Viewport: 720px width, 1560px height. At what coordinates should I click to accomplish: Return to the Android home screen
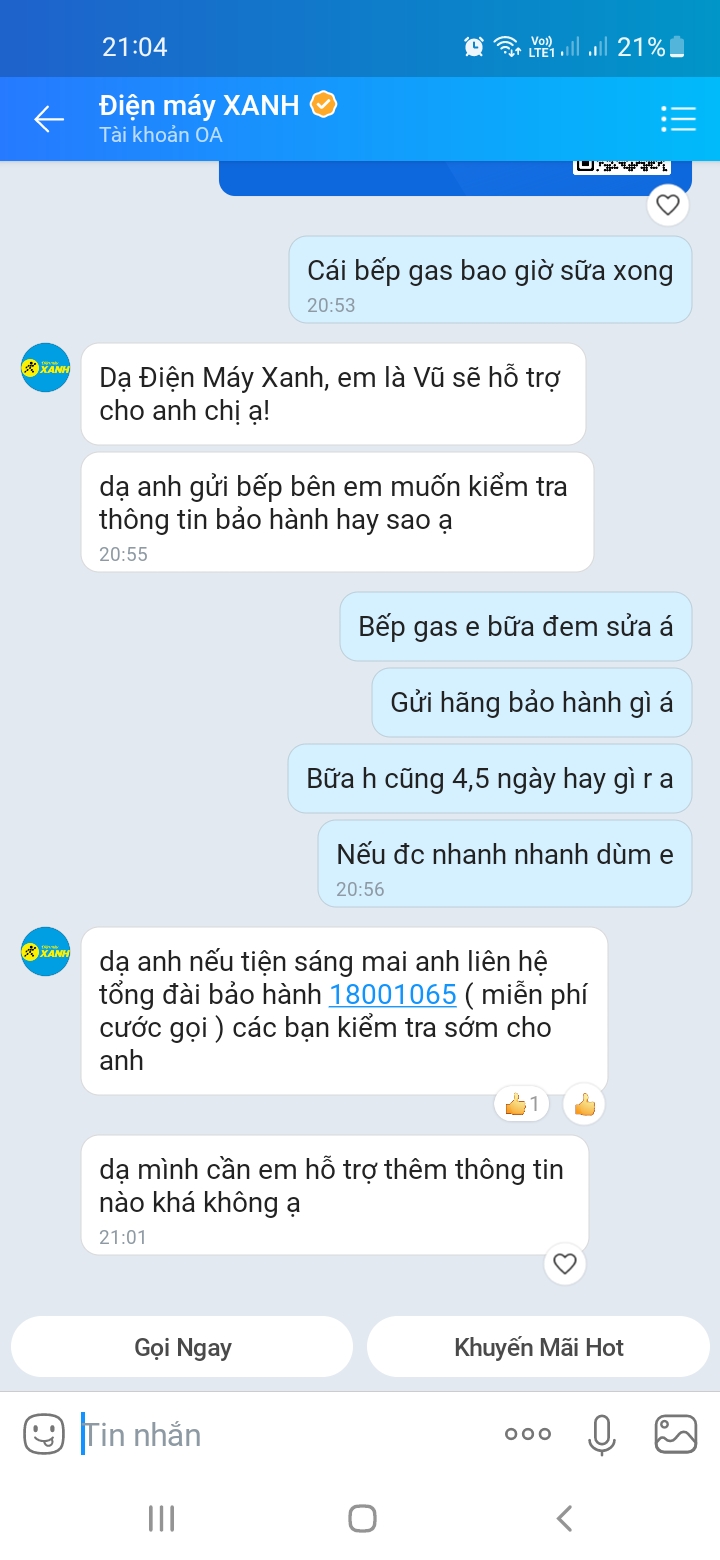tap(361, 1518)
